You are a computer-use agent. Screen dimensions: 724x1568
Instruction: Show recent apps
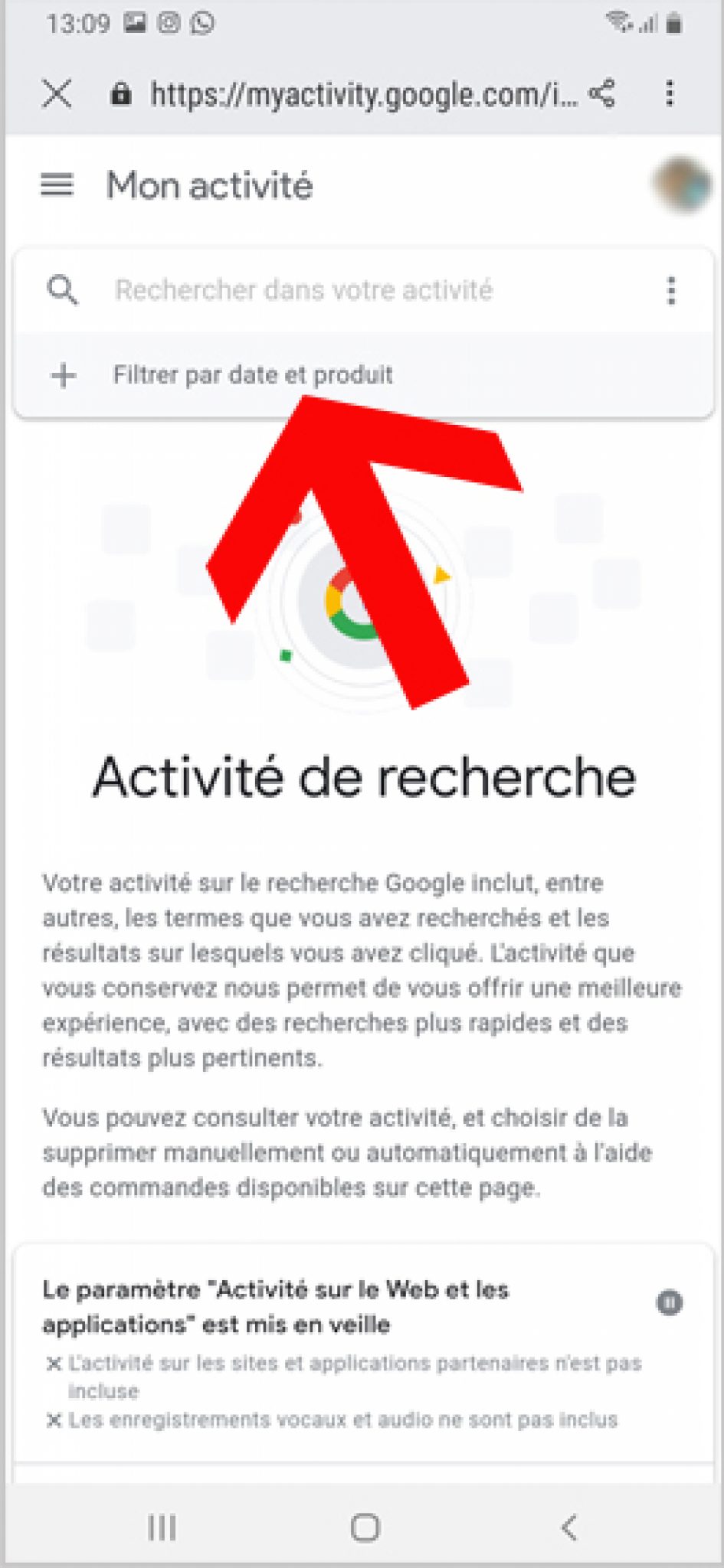(162, 1527)
